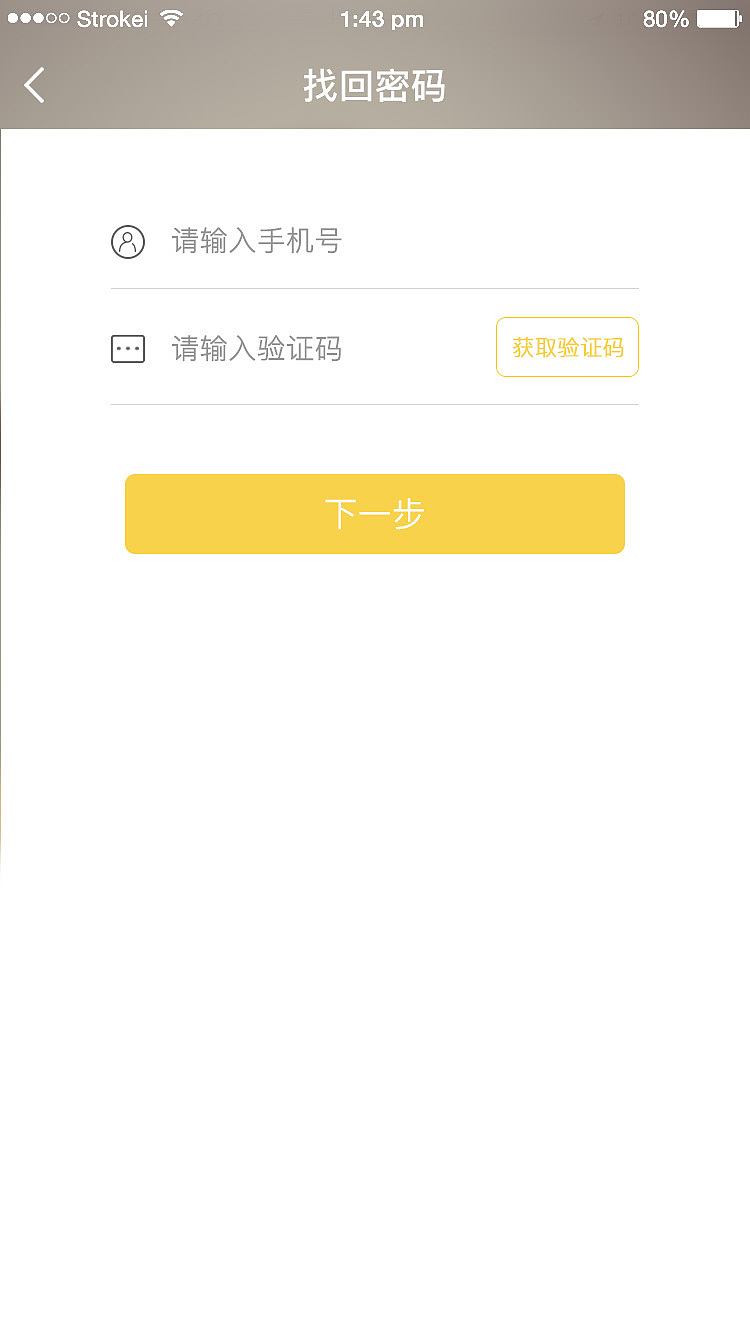Tap the divider line under the phone field
This screenshot has width=750, height=1334.
click(375, 287)
